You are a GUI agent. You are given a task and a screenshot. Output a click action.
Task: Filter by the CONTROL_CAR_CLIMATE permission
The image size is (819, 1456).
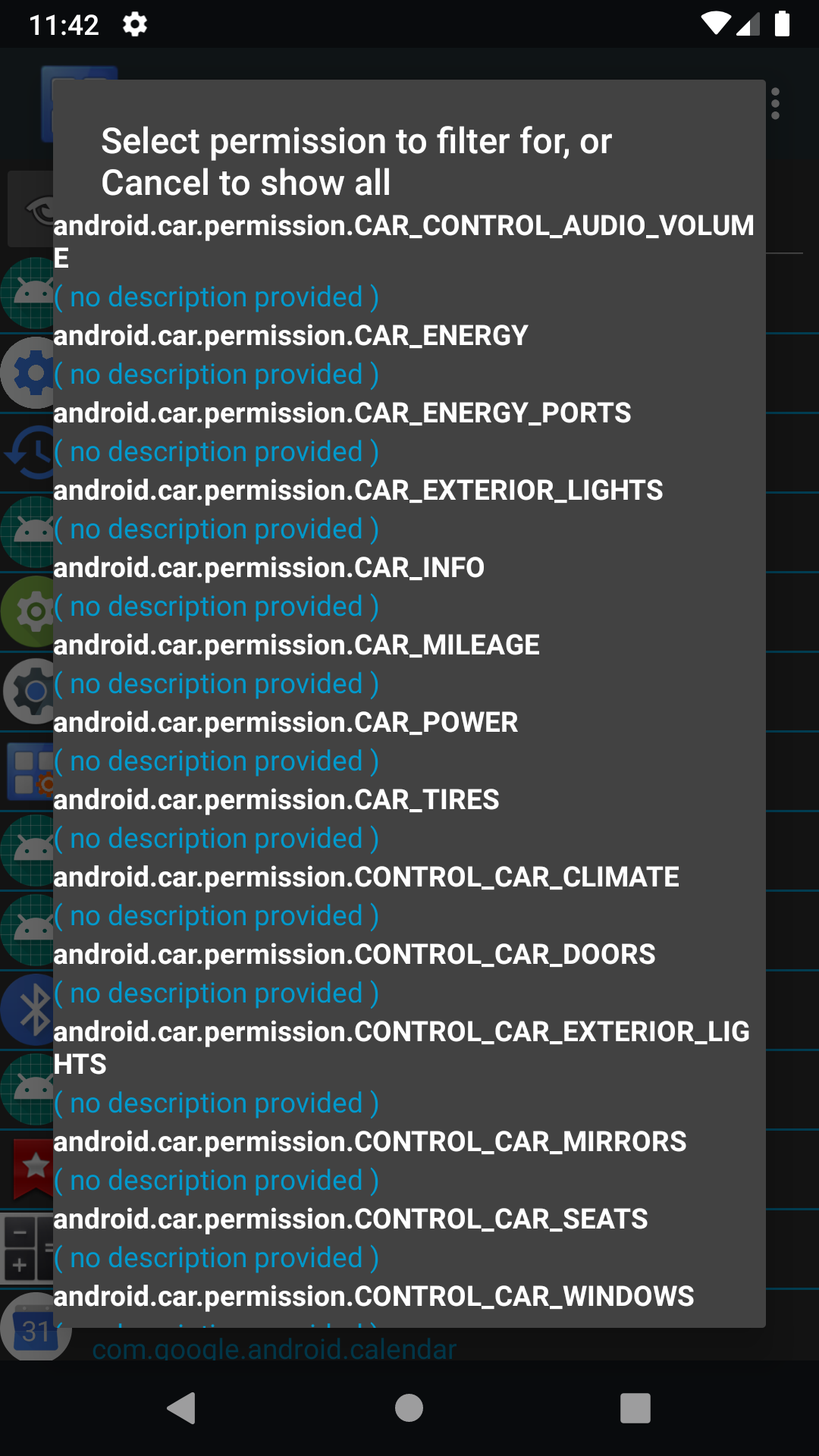(x=366, y=877)
